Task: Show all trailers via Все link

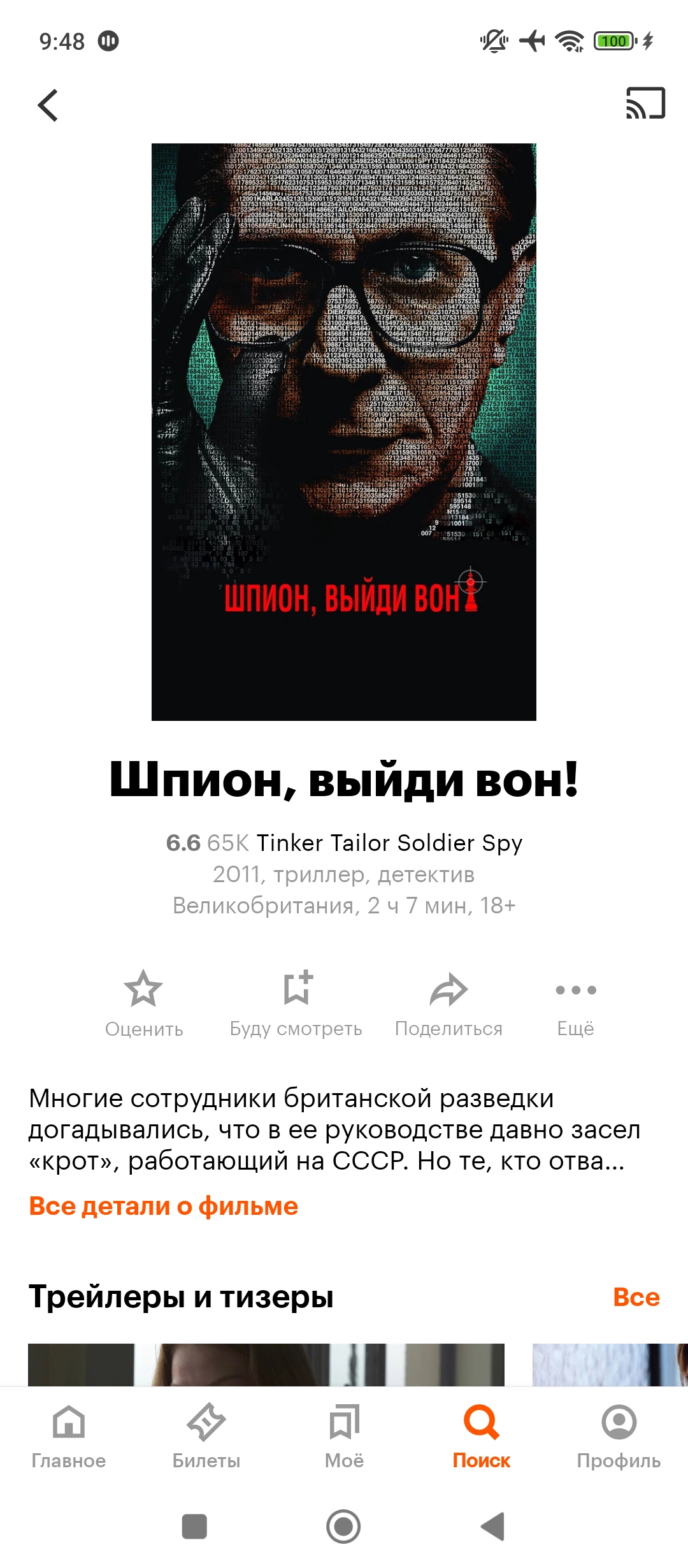Action: click(x=636, y=1297)
